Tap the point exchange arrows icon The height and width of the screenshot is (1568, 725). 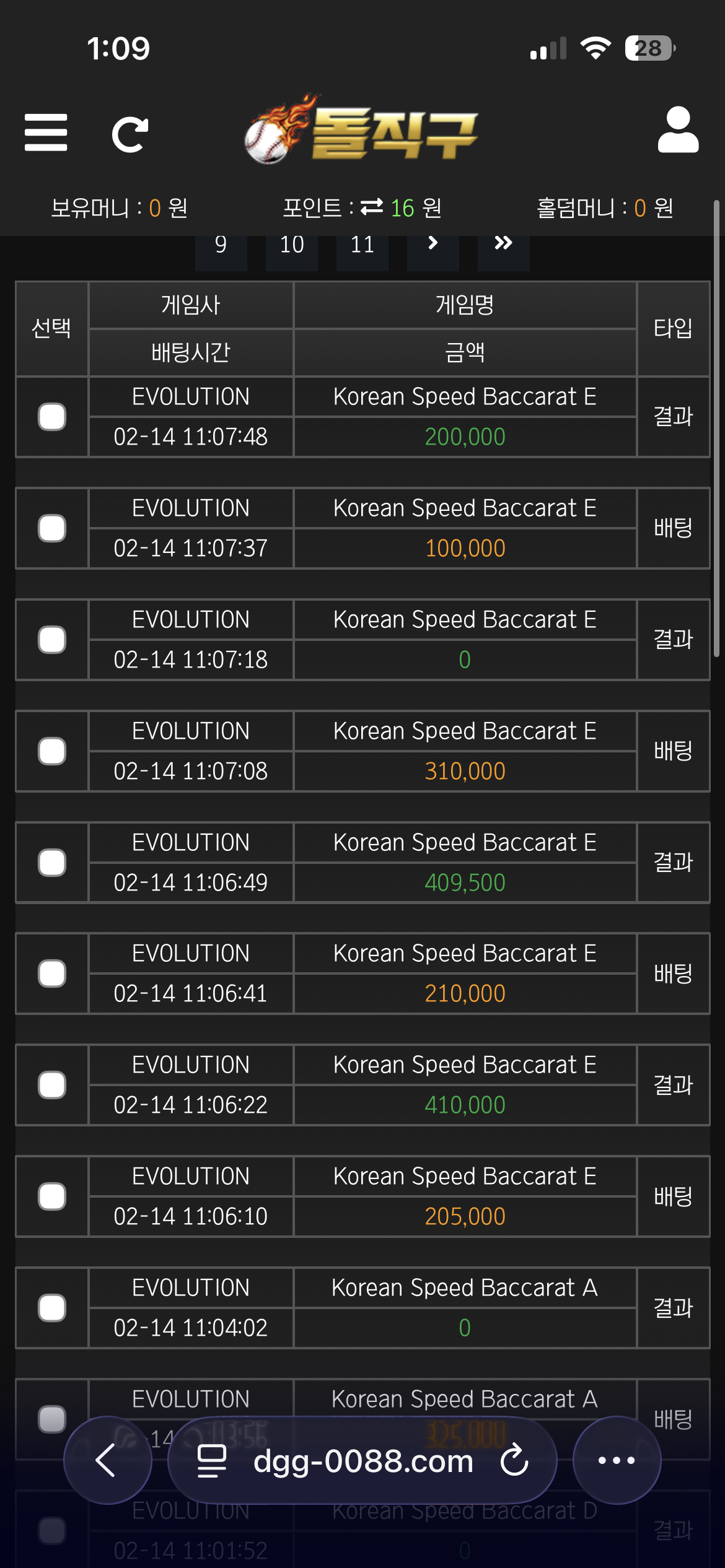[372, 207]
